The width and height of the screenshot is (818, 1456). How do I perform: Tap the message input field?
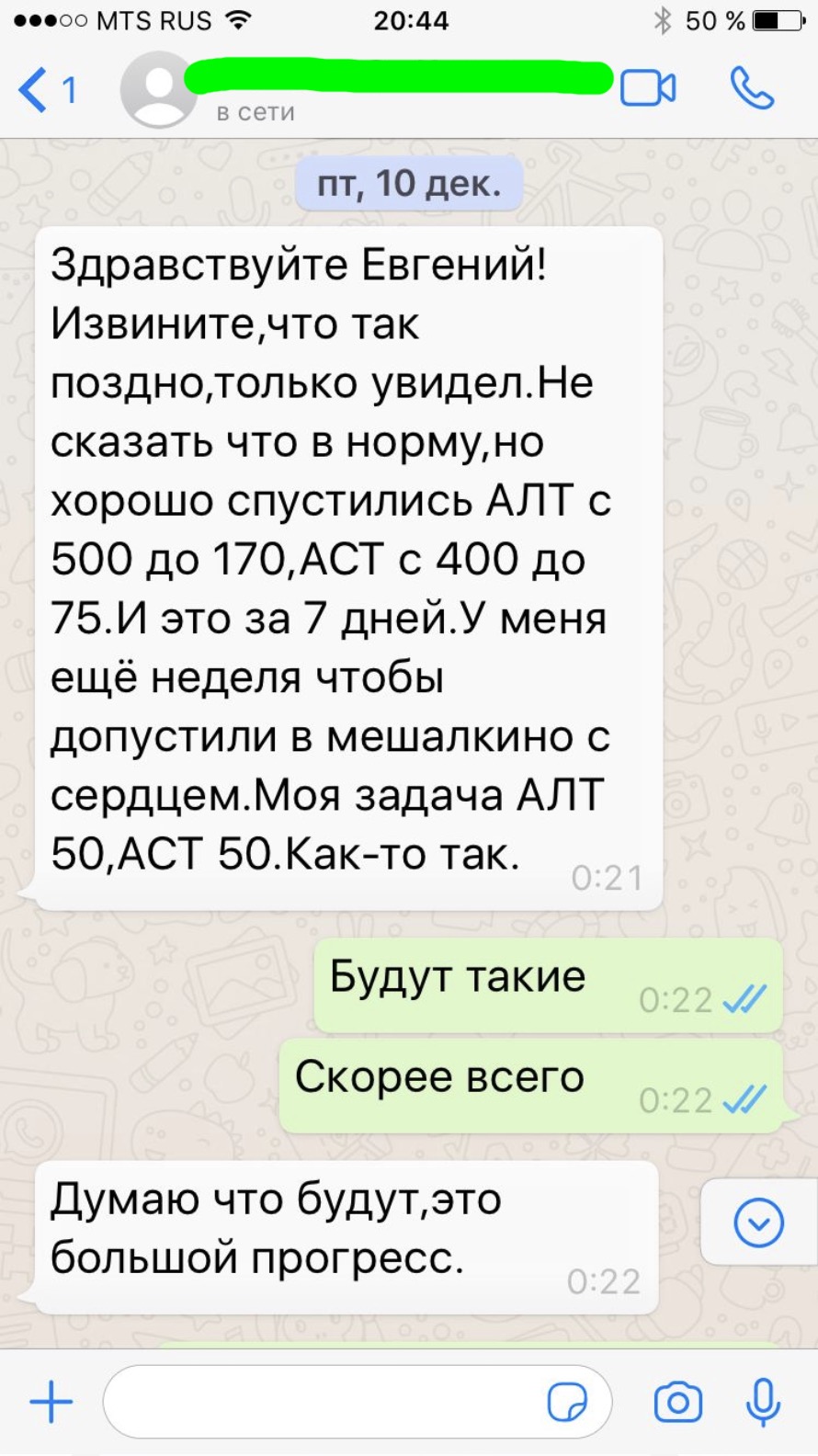point(322,1403)
